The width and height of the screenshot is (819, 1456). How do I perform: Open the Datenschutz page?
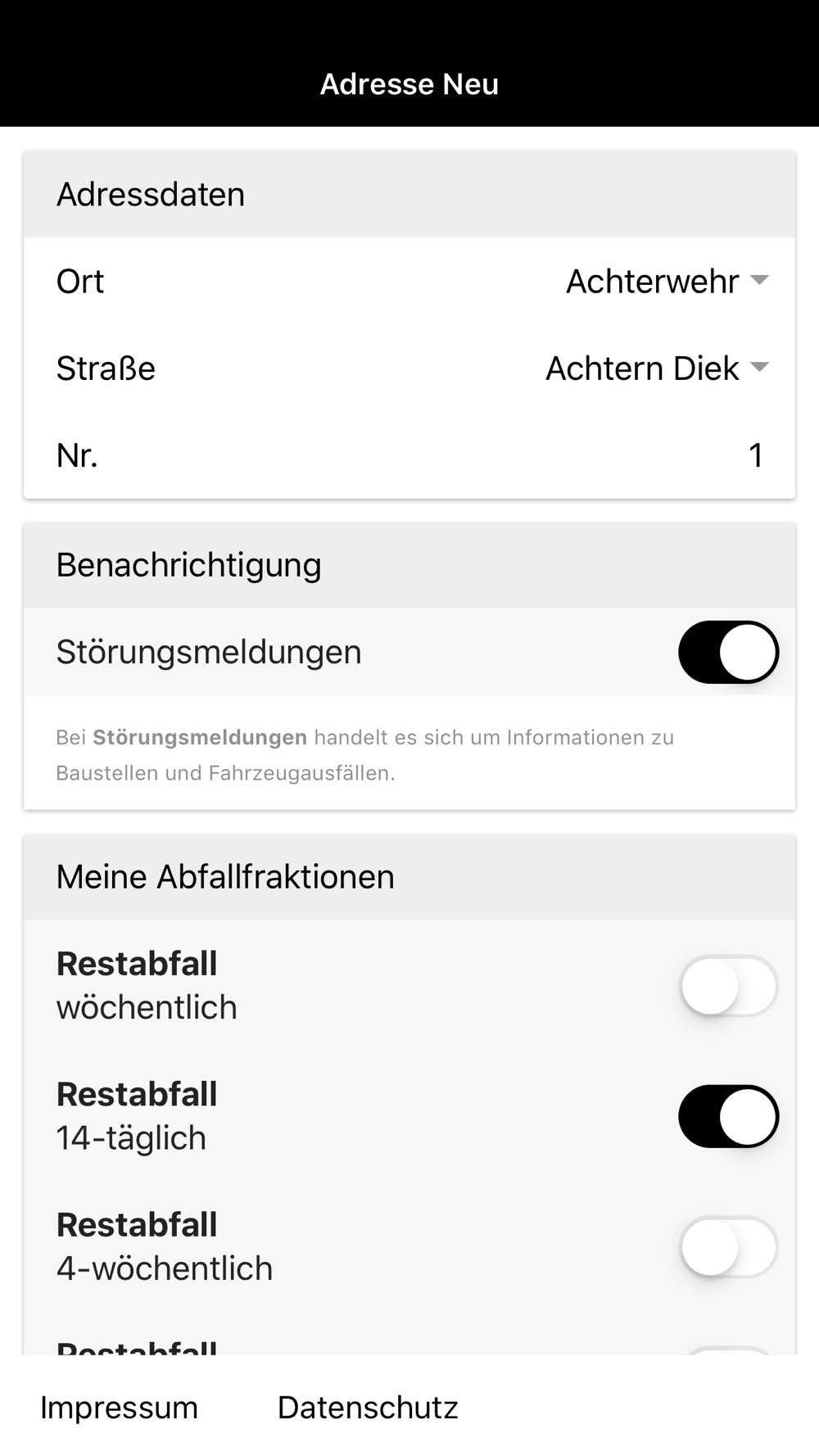pos(368,1408)
